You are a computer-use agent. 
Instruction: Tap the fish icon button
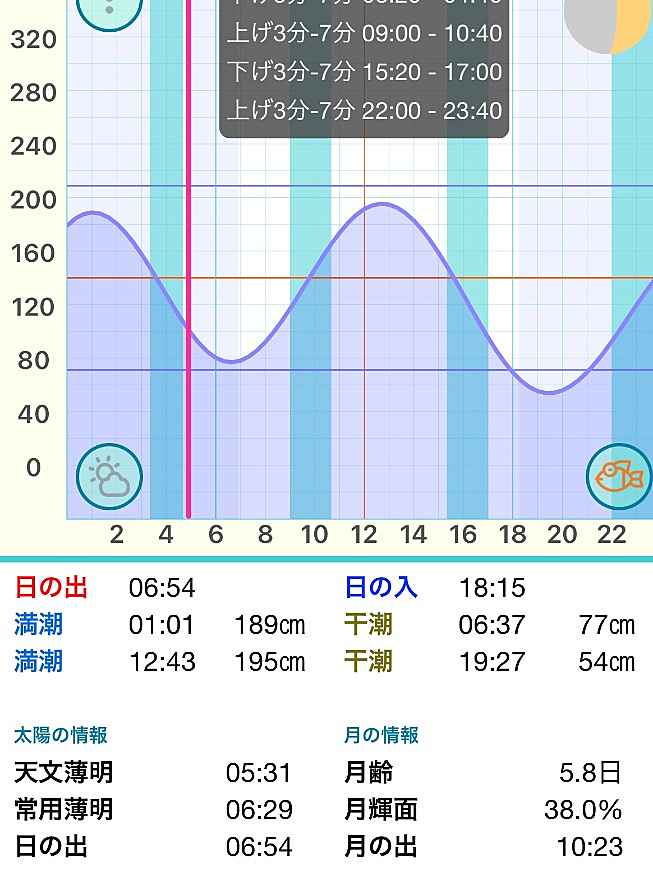click(618, 477)
